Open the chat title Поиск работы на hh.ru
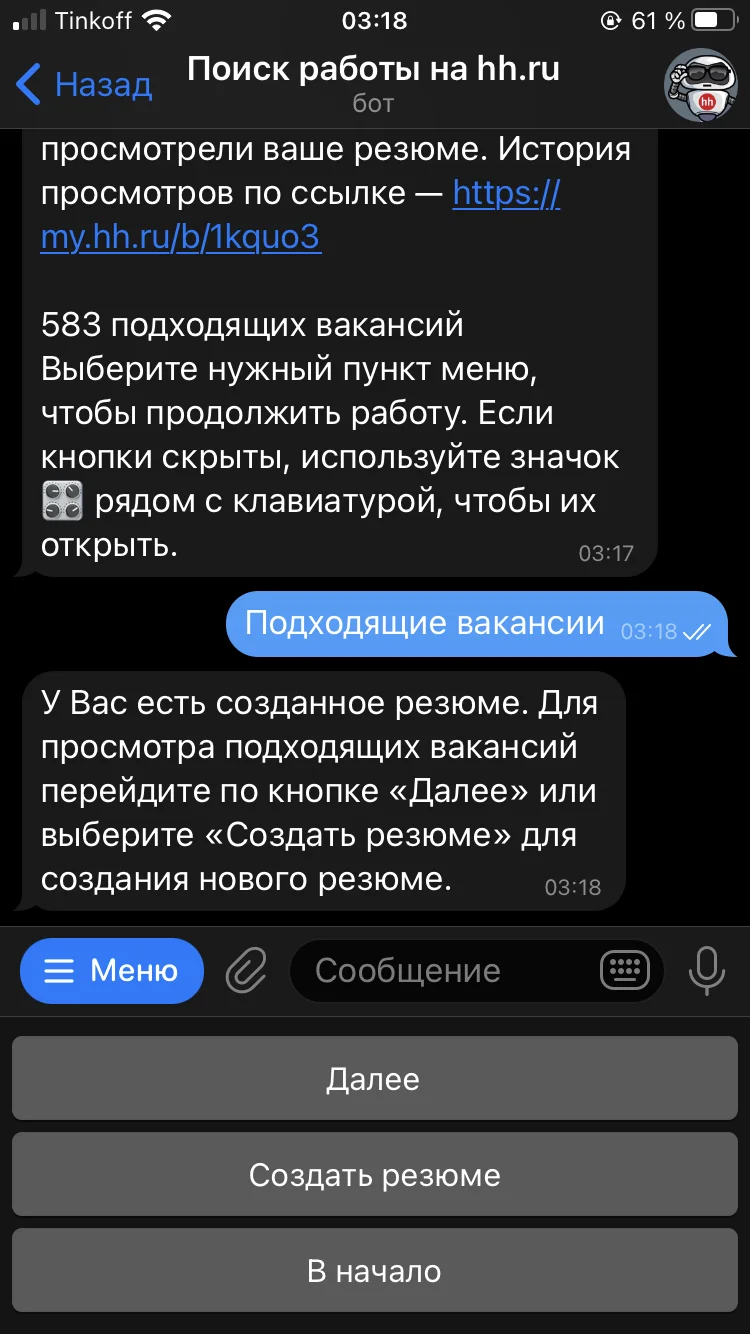Screen dimensions: 750x1334 pos(373,70)
